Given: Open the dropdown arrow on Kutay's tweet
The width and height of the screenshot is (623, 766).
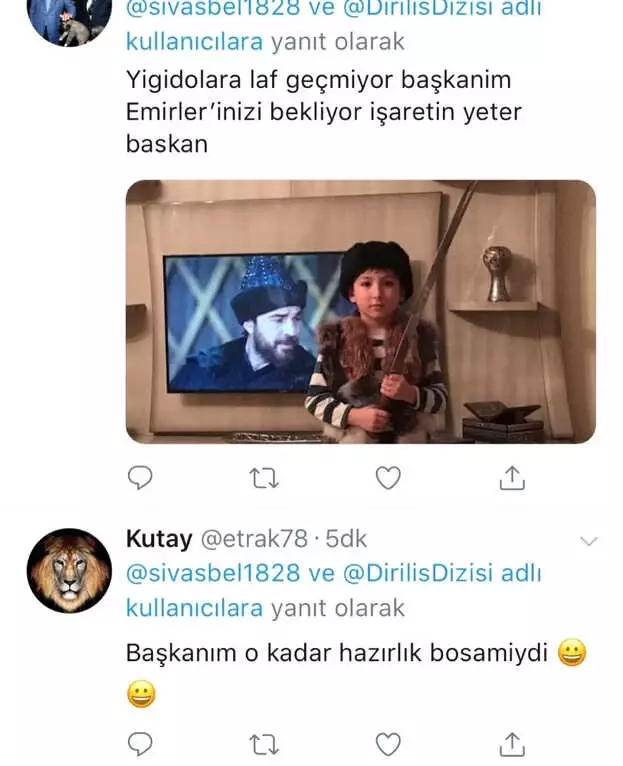Looking at the screenshot, I should tap(589, 541).
